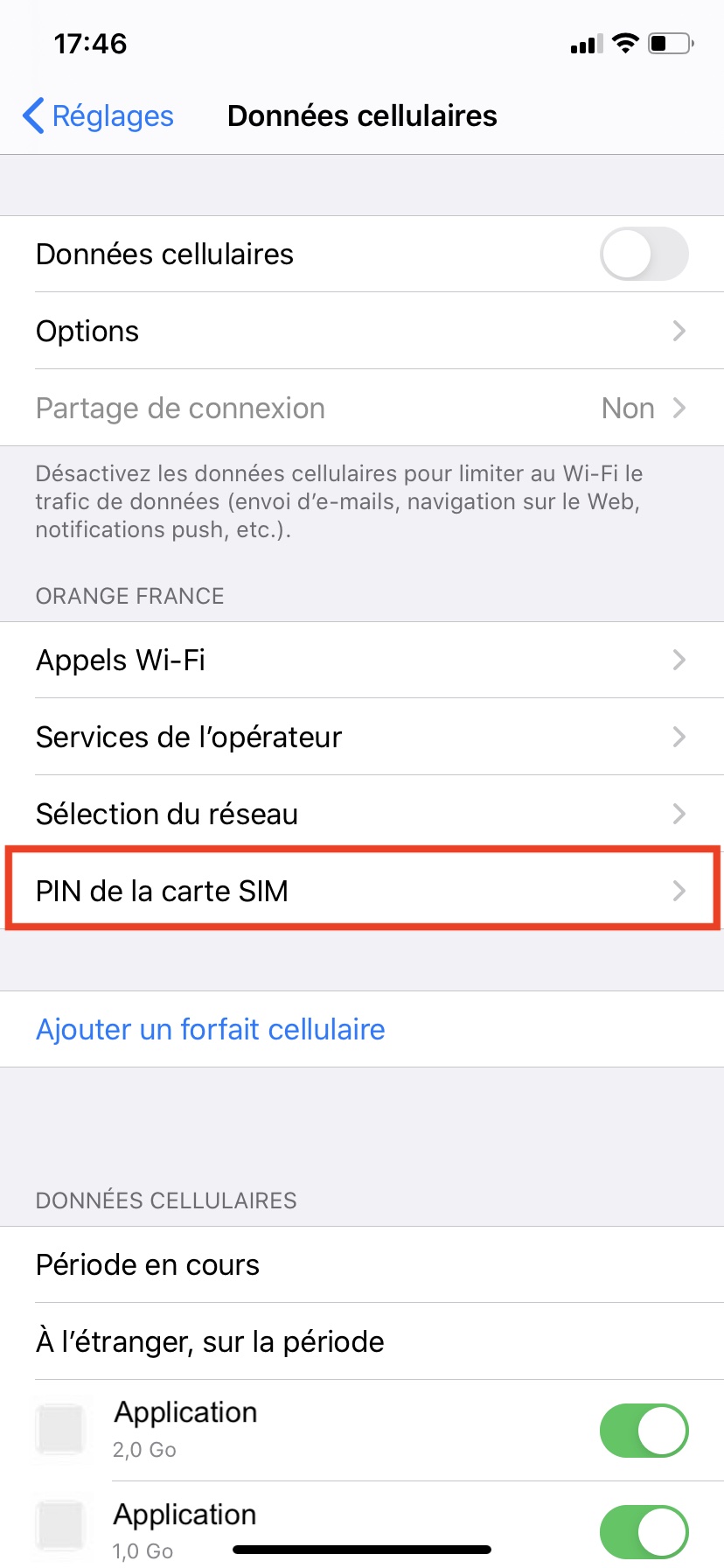Open Partage de connexion settings
The height and width of the screenshot is (1568, 724).
pyautogui.click(x=362, y=408)
